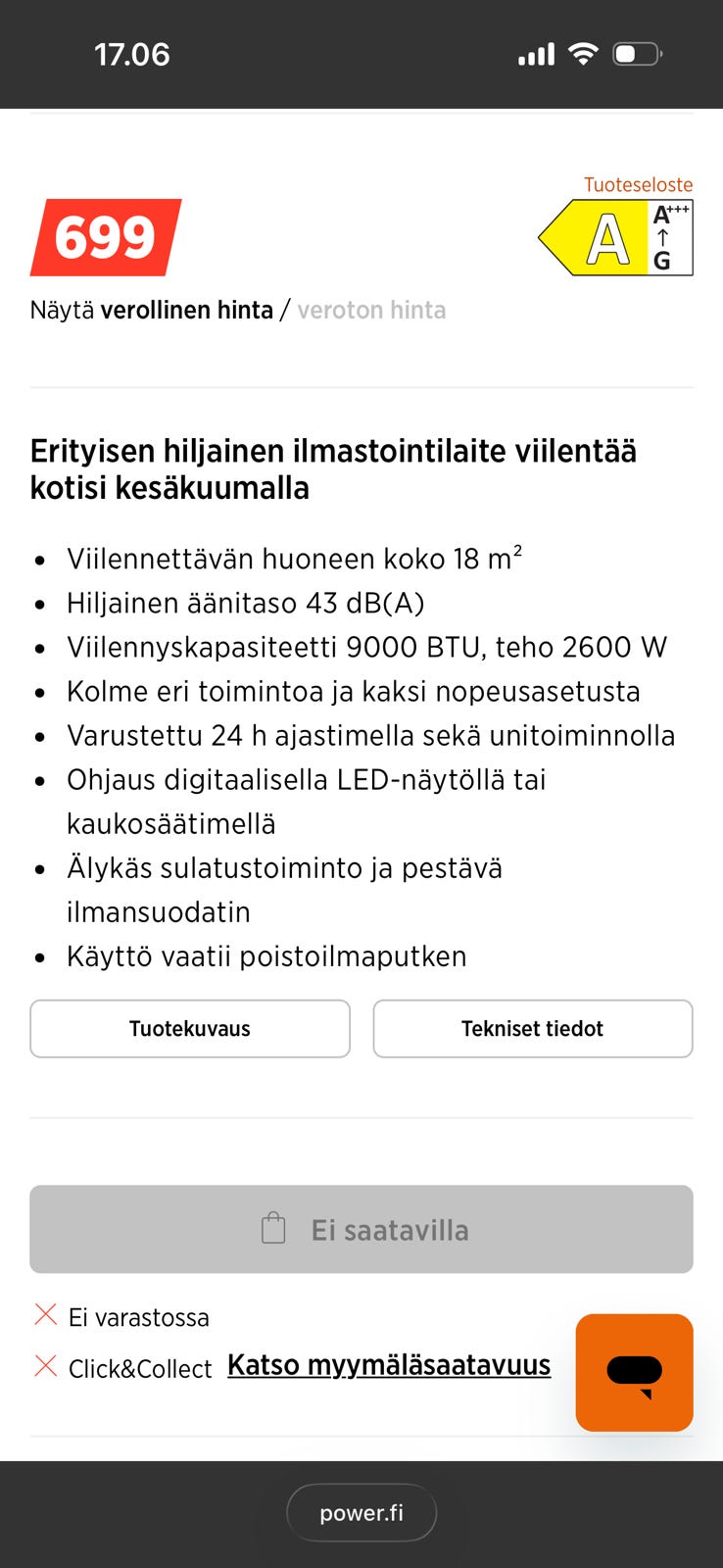723x1568 pixels.
Task: Click the Tuoteseloste link
Action: 637,184
